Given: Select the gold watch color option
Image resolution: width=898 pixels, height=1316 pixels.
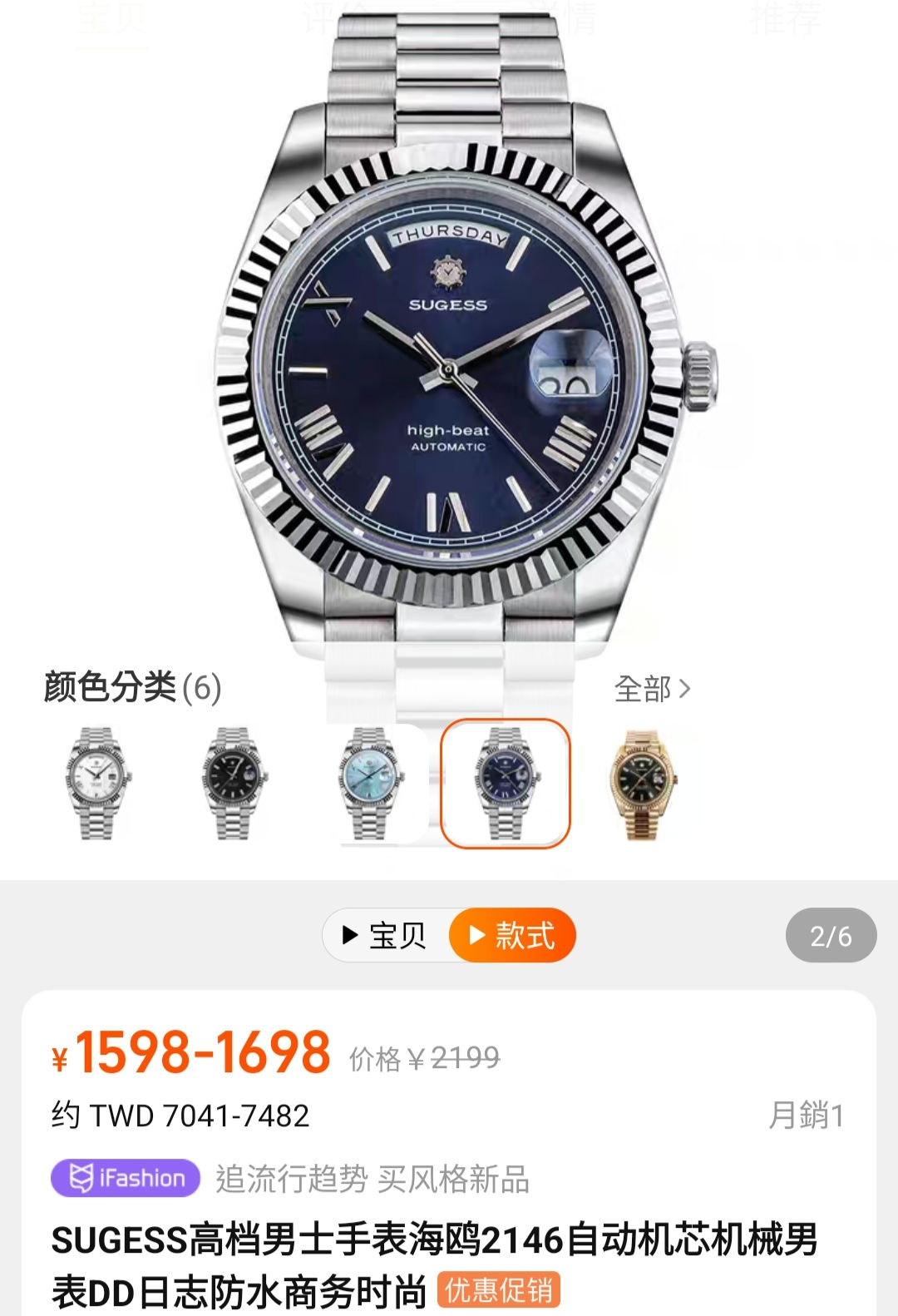Looking at the screenshot, I should tap(642, 784).
